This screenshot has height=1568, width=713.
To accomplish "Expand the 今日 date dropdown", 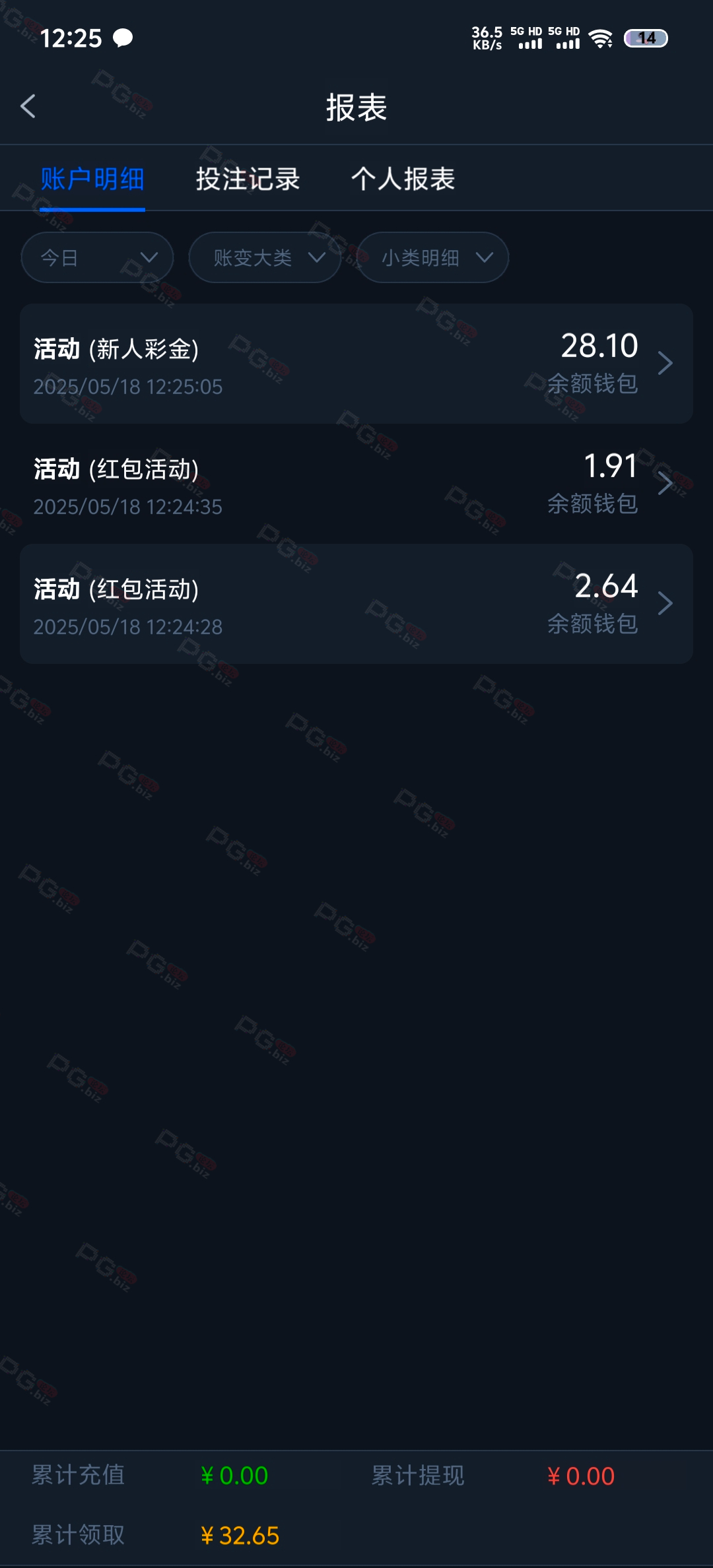I will click(97, 257).
